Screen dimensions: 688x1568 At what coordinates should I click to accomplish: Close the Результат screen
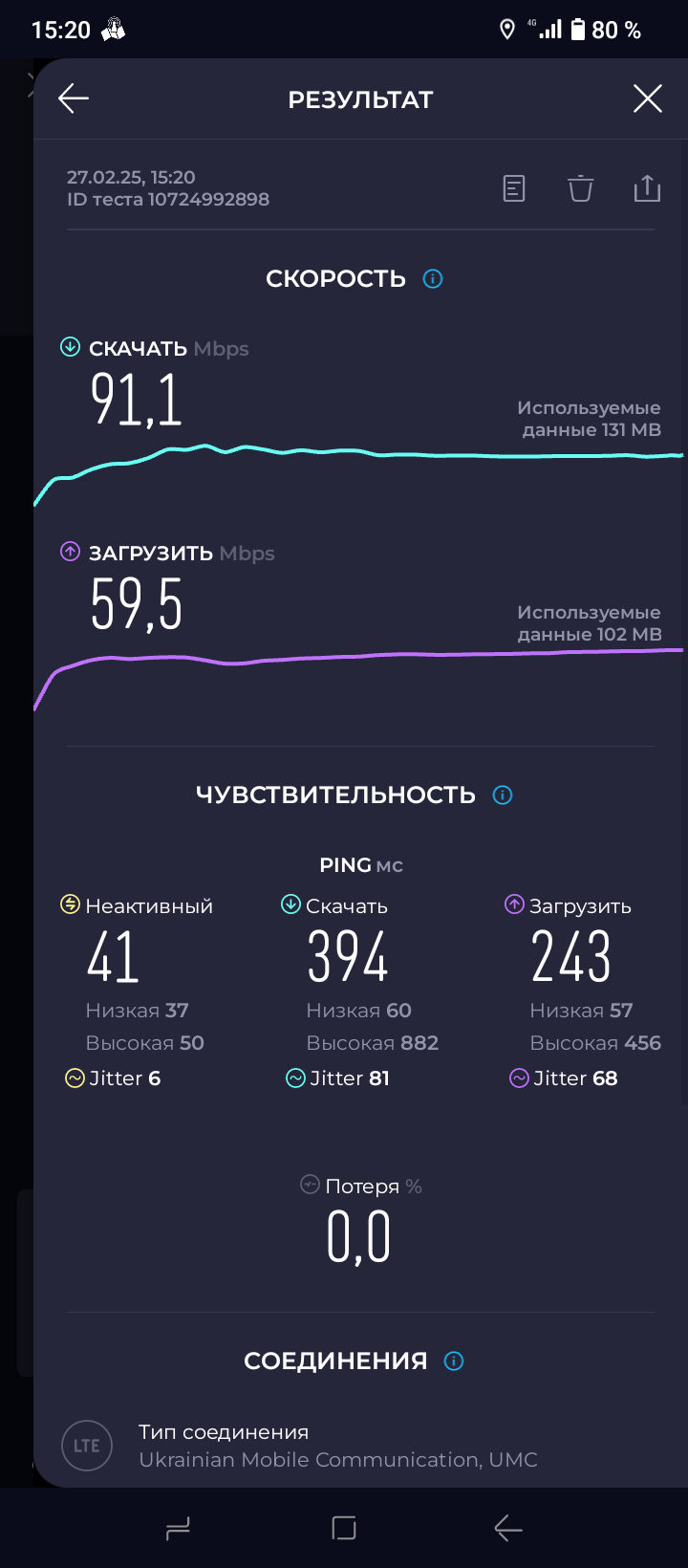pos(647,98)
